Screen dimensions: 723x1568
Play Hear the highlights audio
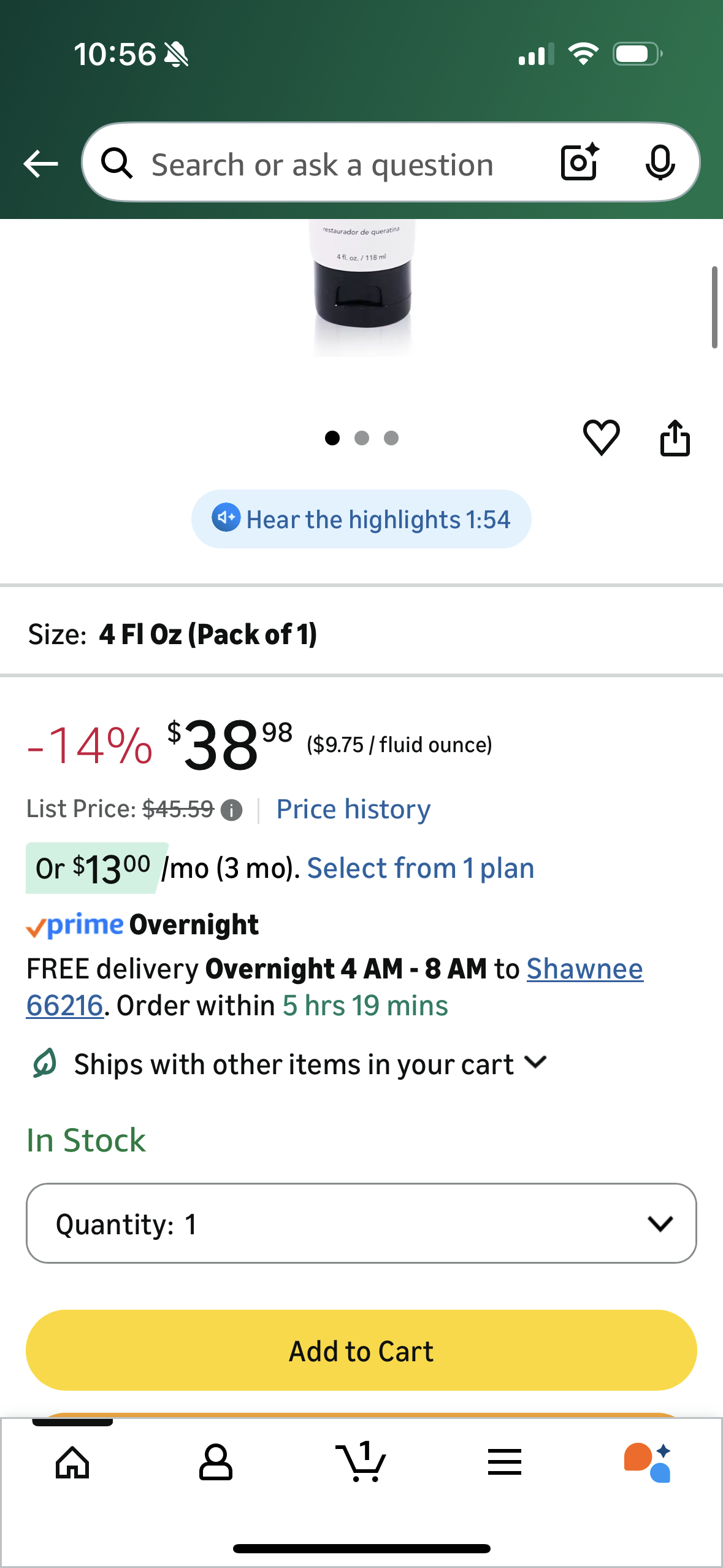(361, 519)
